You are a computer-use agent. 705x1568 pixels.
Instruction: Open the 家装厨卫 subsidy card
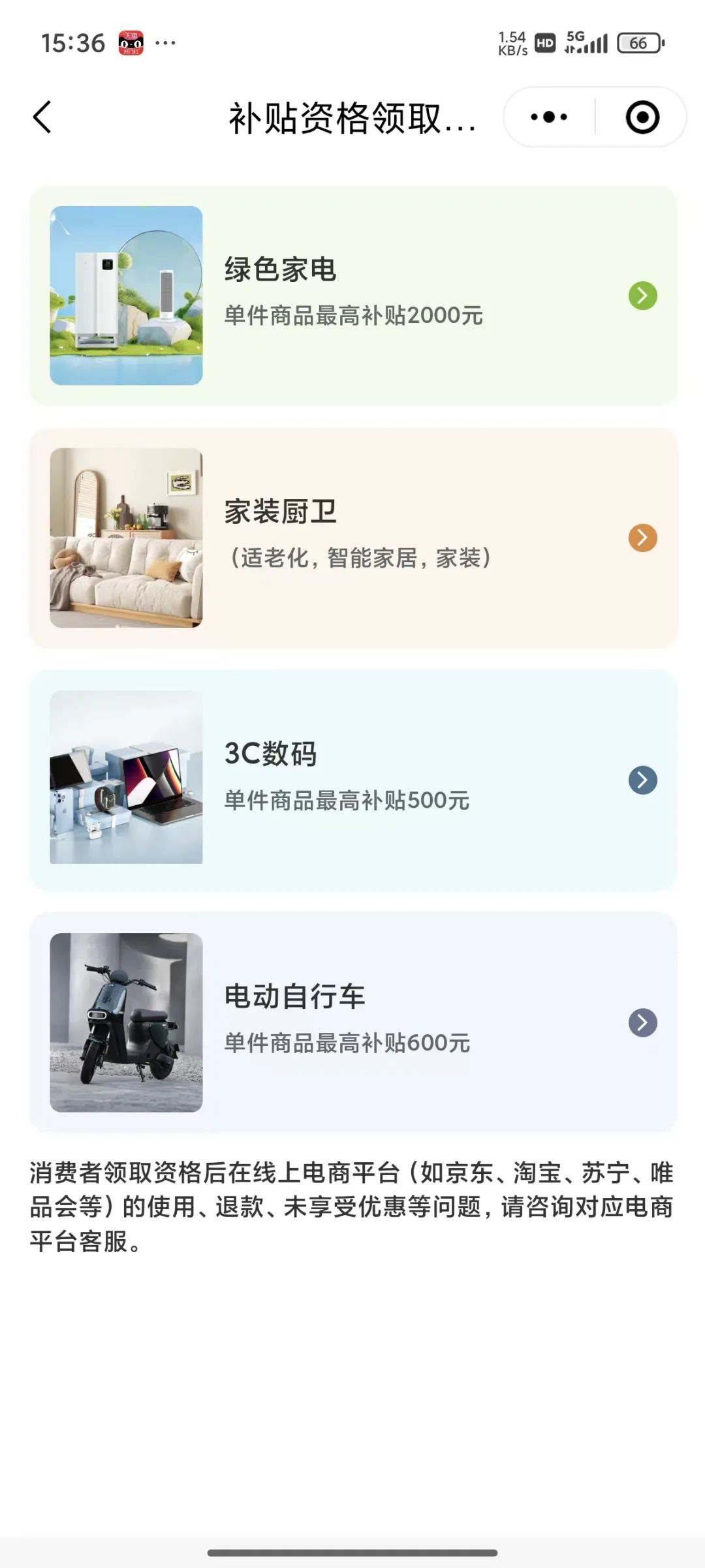353,538
